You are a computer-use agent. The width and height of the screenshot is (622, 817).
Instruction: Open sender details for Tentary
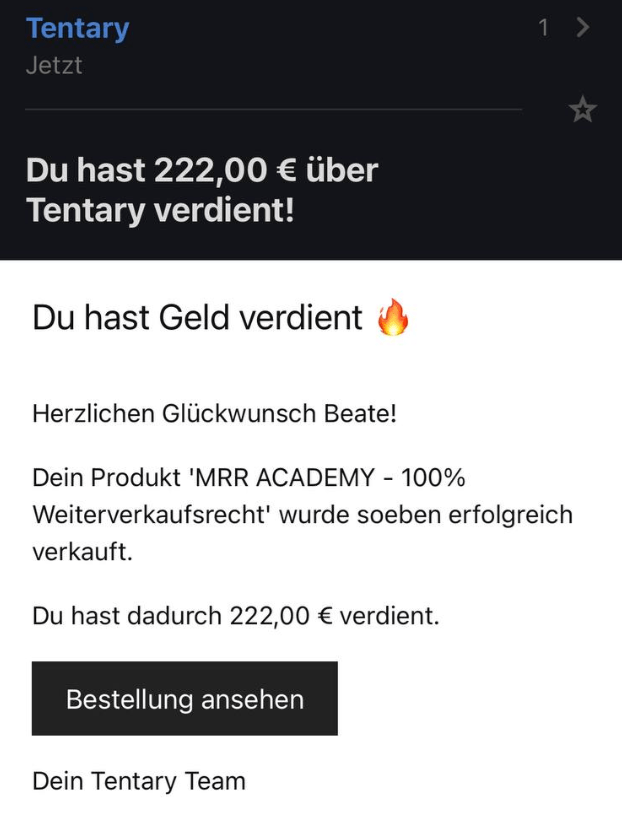77,28
